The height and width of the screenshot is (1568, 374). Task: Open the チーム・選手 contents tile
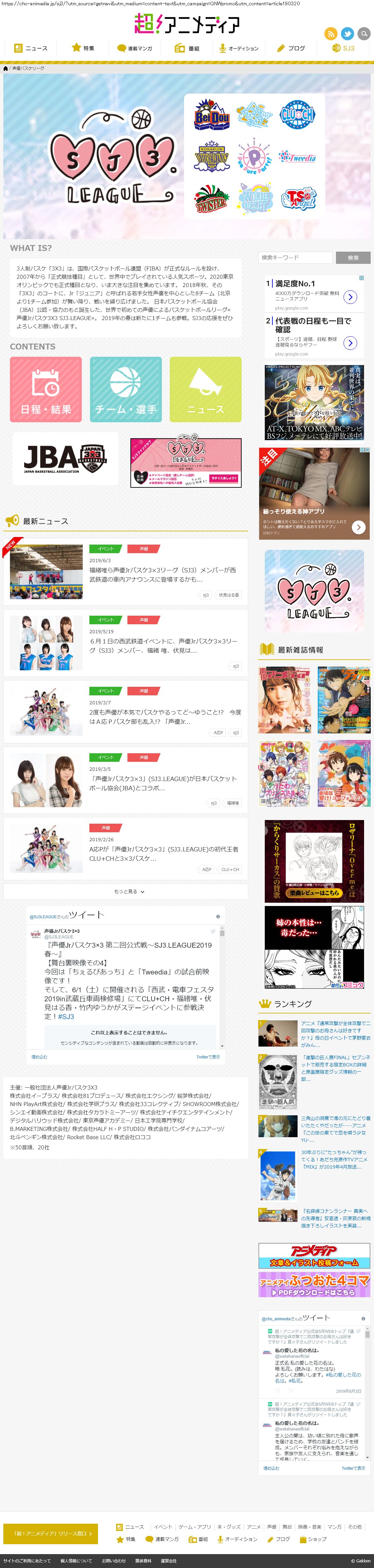125,390
